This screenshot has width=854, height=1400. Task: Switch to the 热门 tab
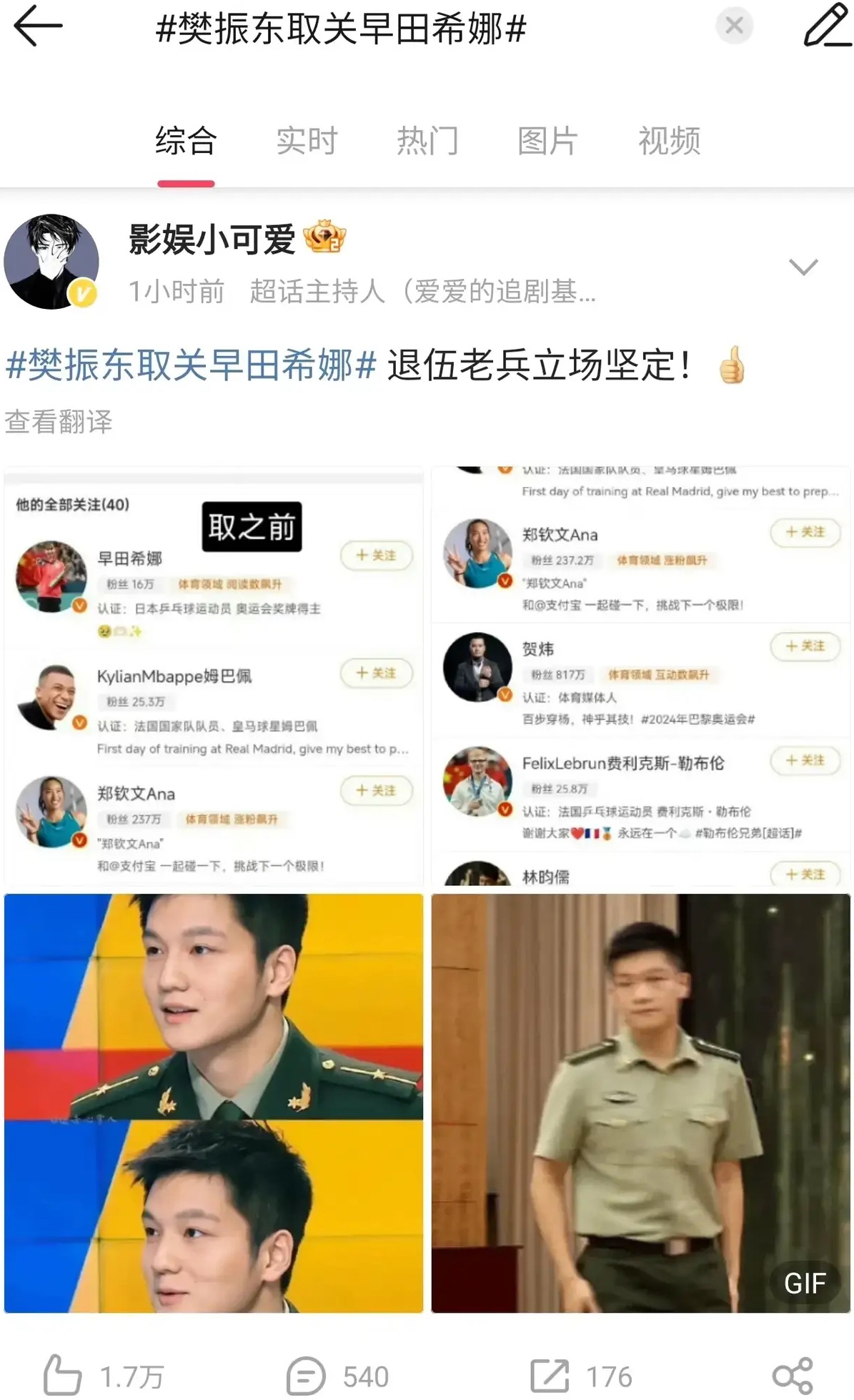[x=427, y=141]
